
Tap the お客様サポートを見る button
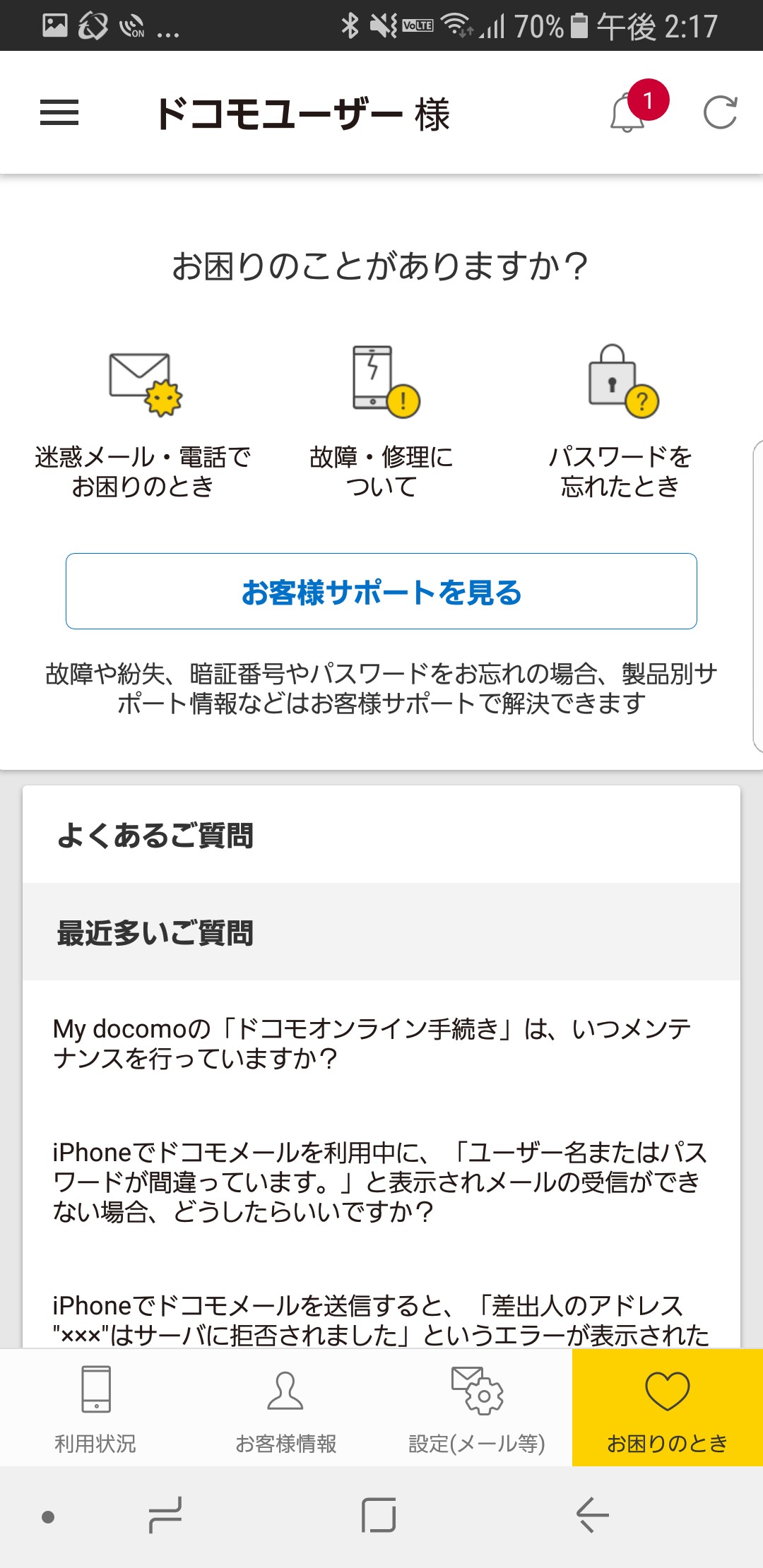click(381, 591)
